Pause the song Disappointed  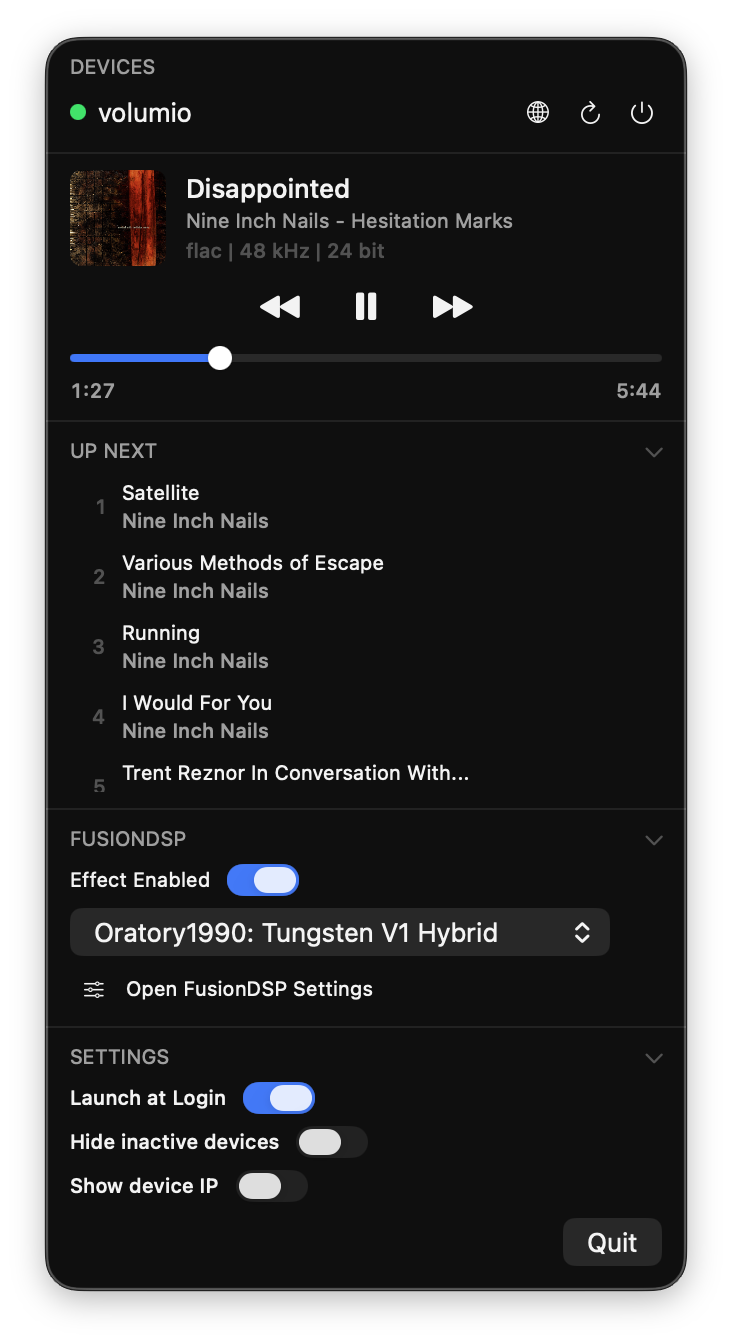[x=366, y=307]
